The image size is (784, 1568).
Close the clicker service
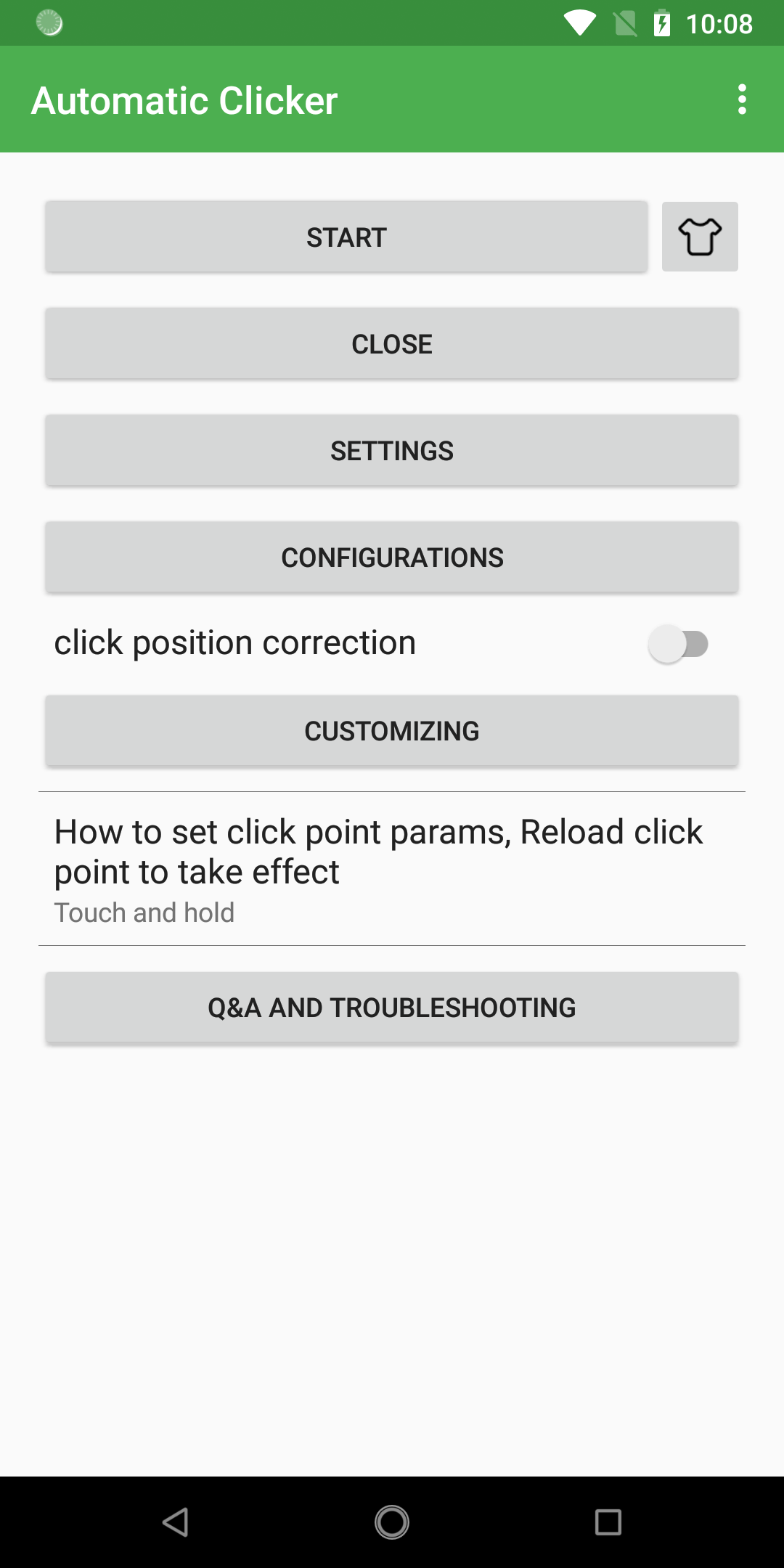391,343
